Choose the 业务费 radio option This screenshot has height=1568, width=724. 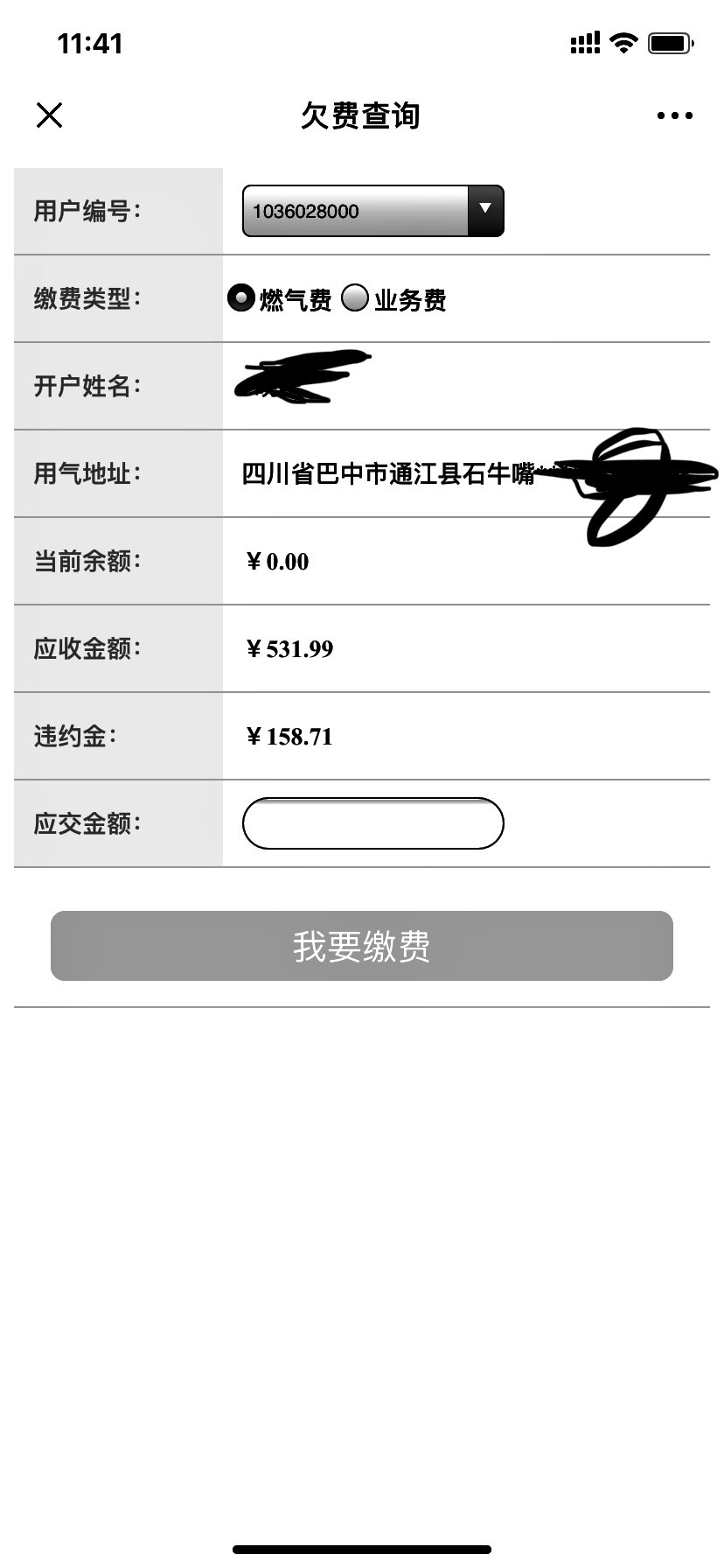point(355,298)
